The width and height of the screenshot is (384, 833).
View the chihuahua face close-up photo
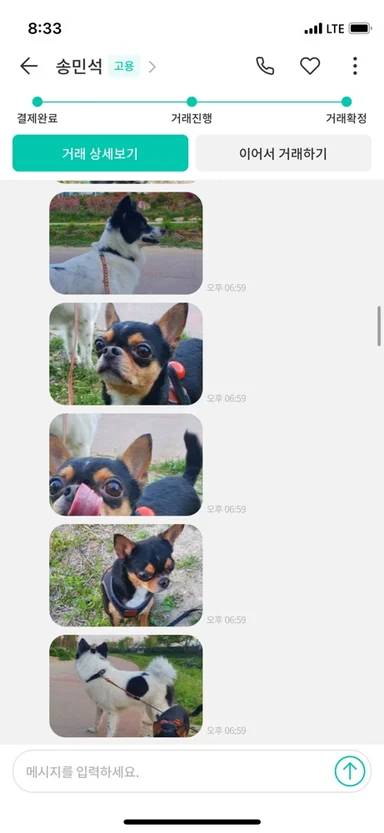pos(126,354)
